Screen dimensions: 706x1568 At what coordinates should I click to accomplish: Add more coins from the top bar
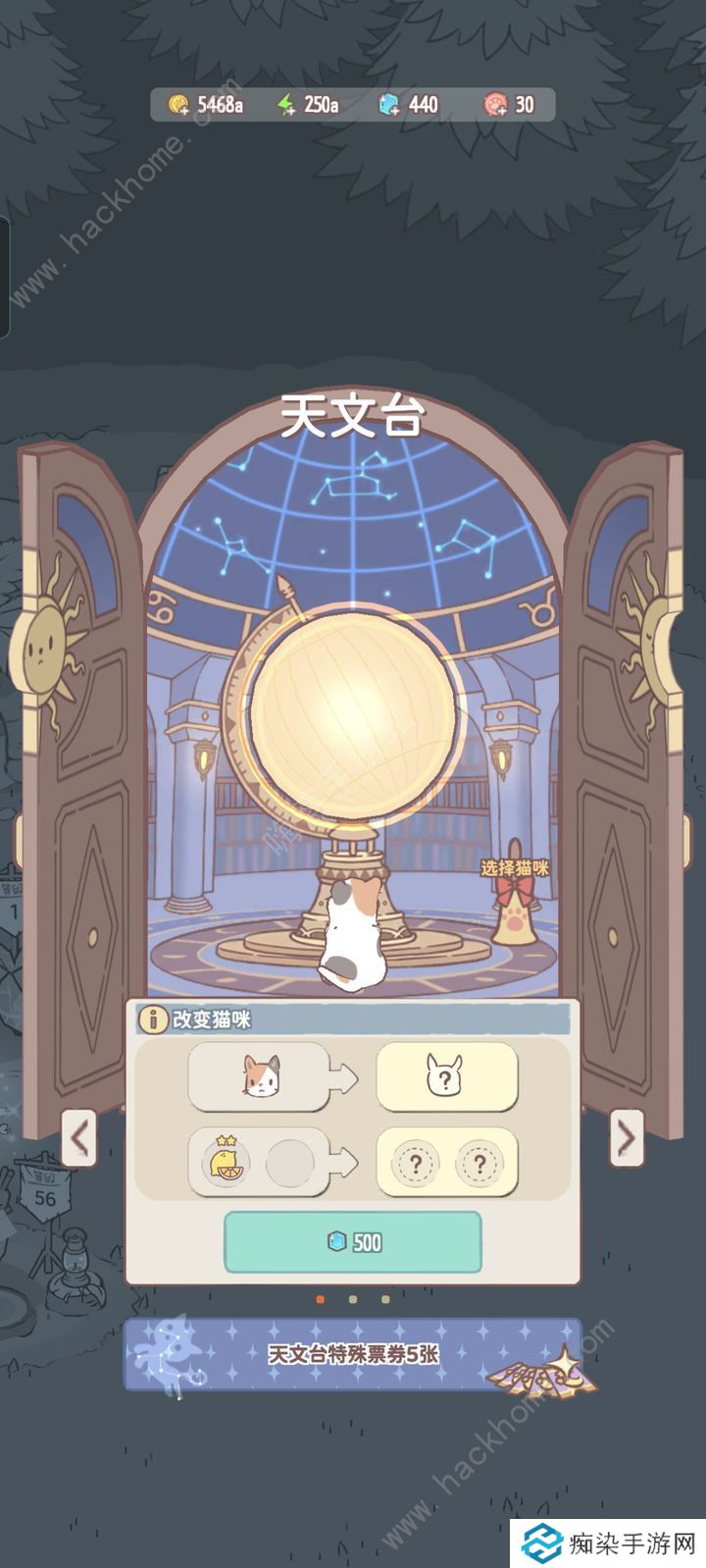[178, 105]
